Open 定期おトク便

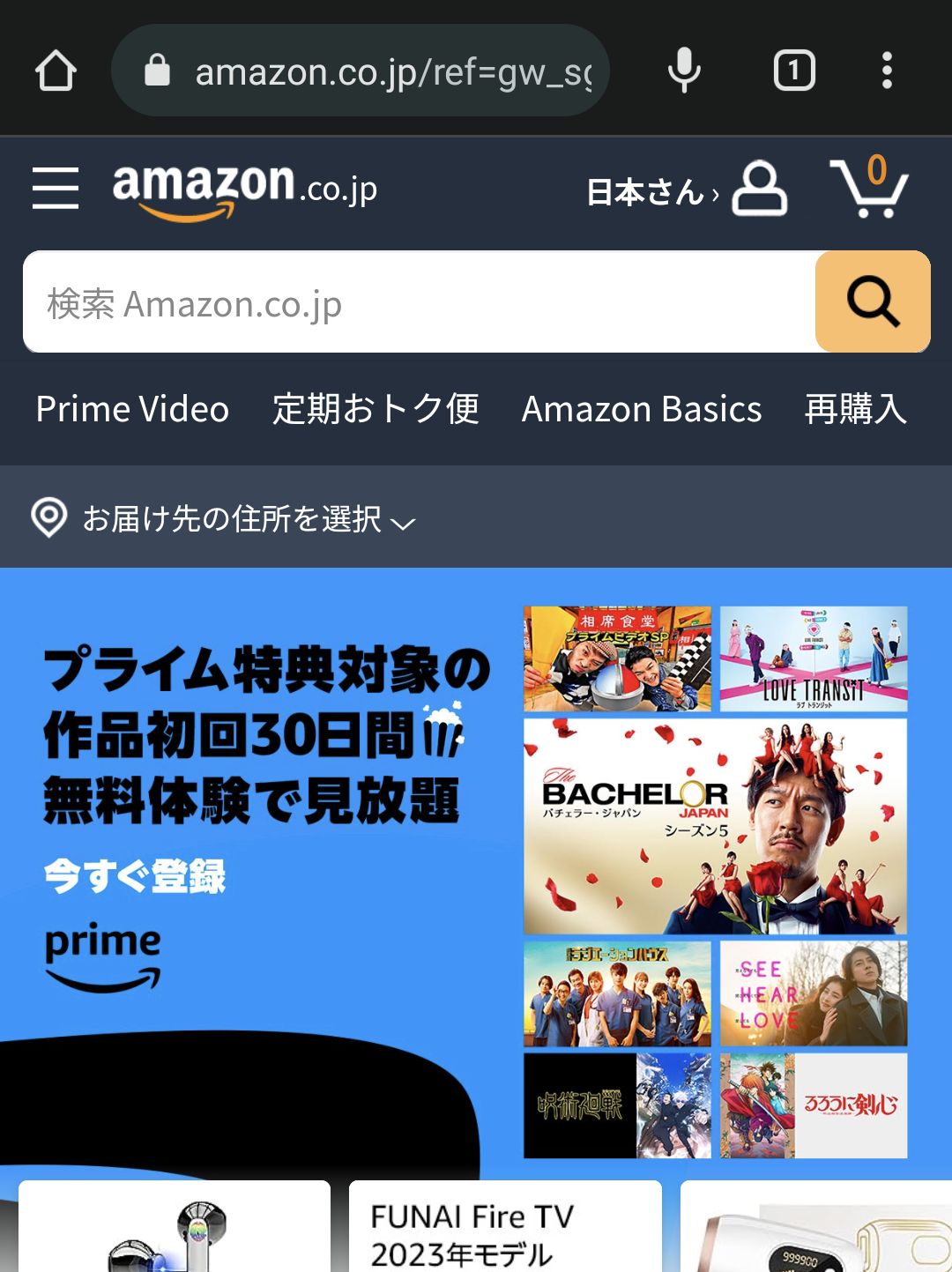click(376, 409)
